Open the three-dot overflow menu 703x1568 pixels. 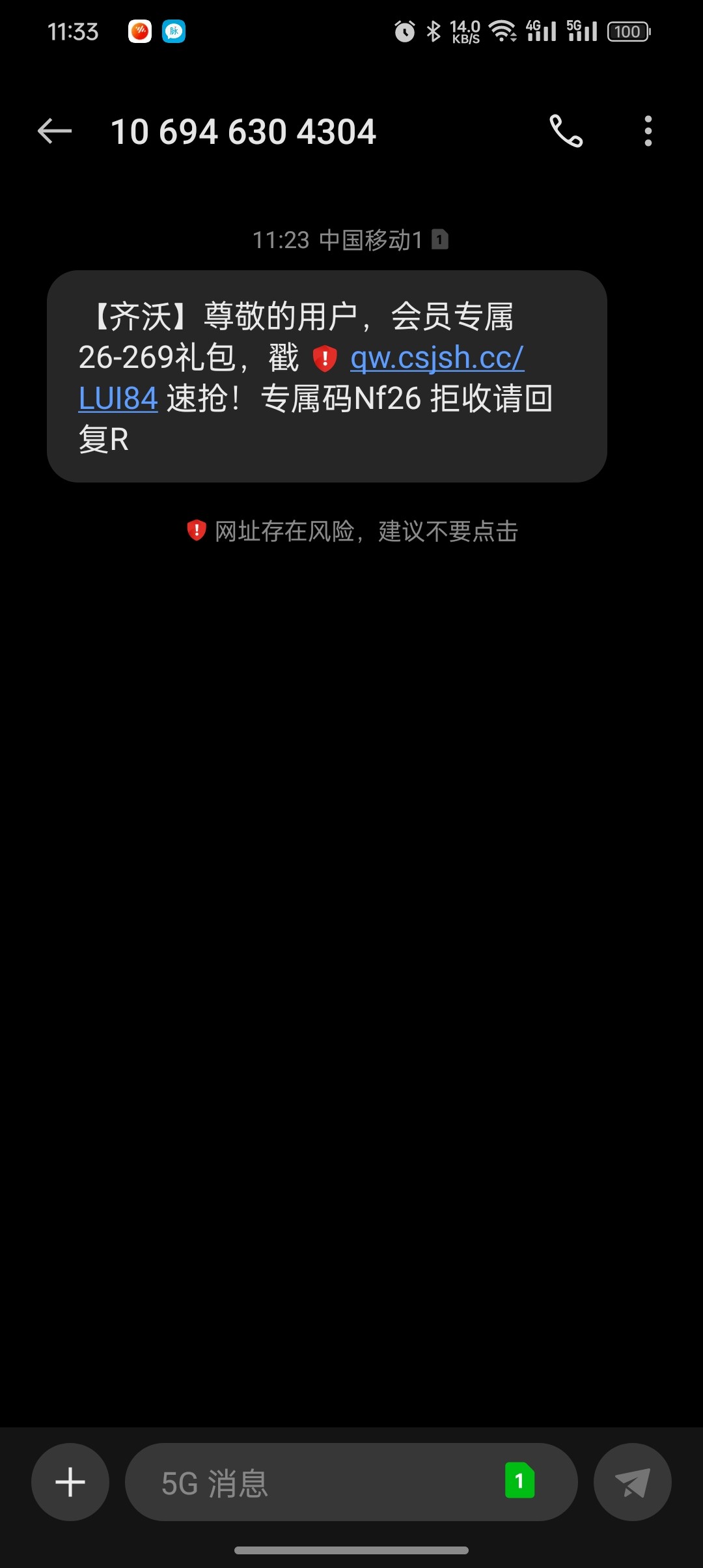tap(648, 132)
